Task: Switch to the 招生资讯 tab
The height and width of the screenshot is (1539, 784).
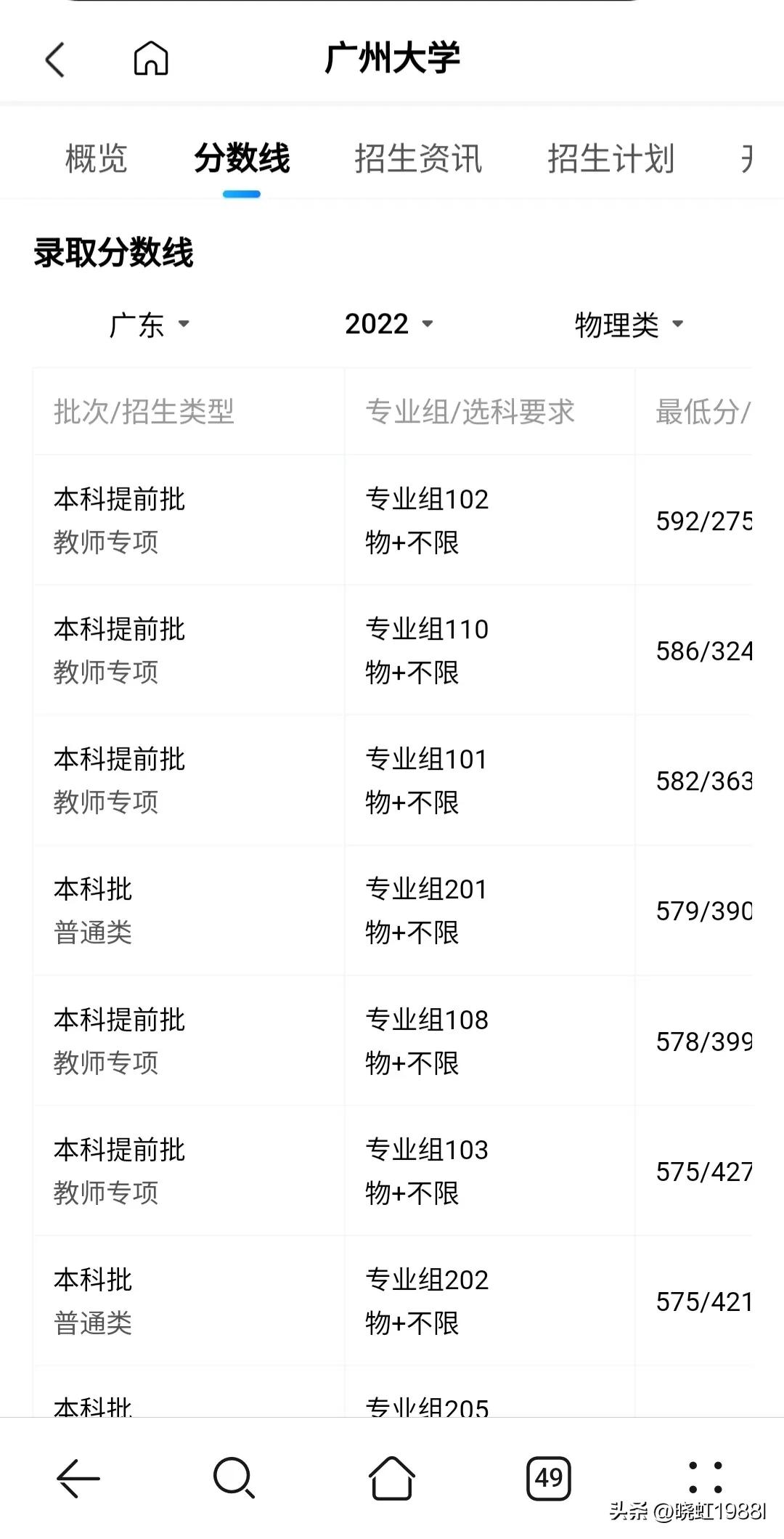Action: (420, 158)
